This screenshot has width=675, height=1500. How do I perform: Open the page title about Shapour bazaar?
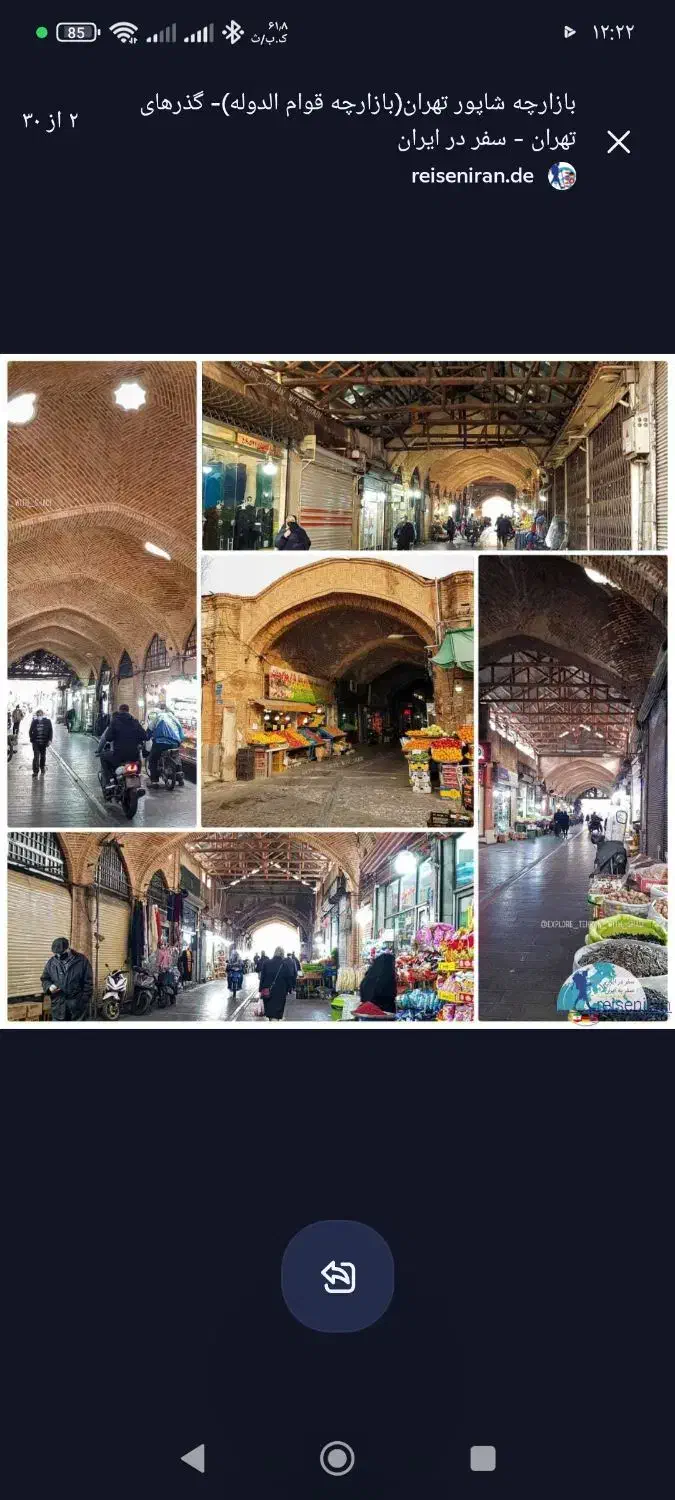358,121
